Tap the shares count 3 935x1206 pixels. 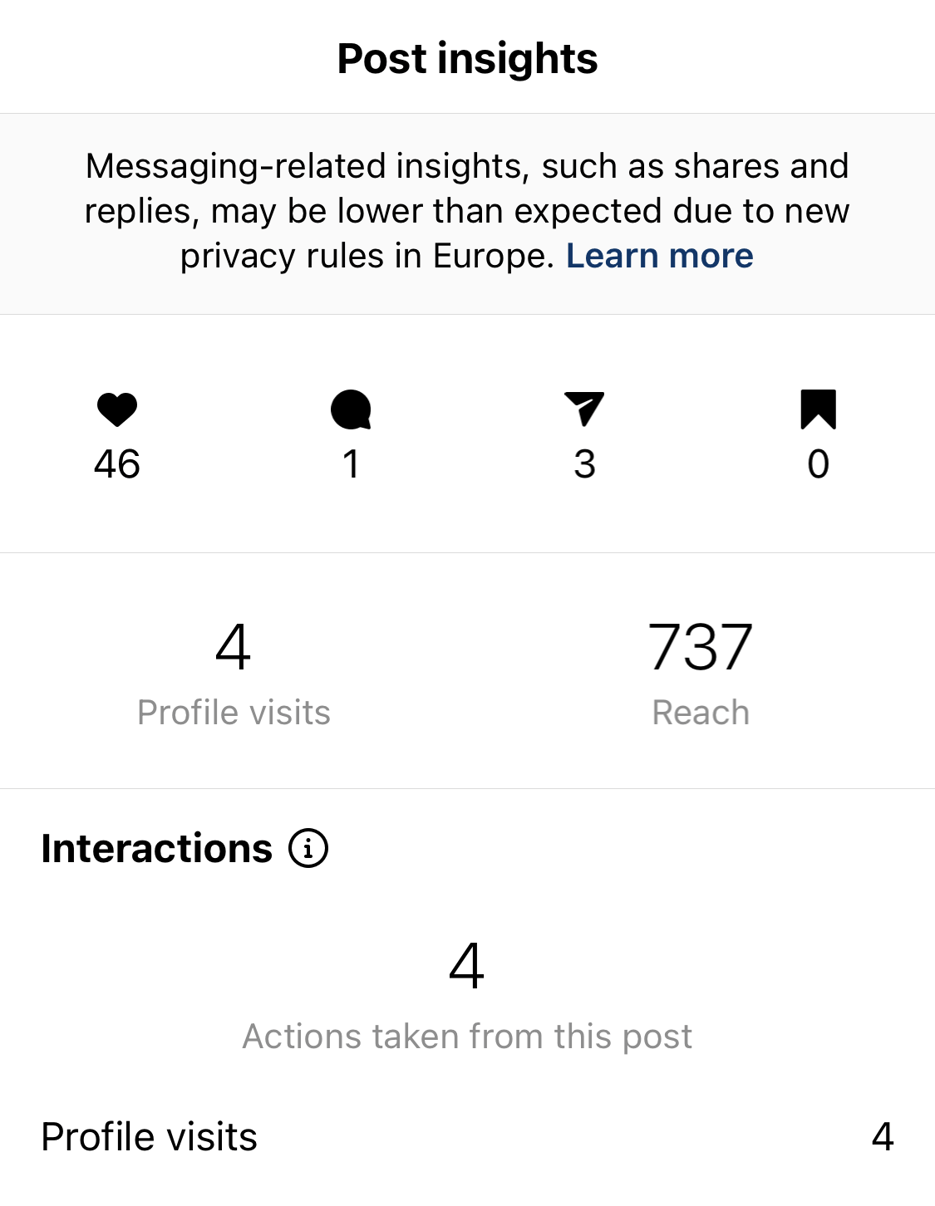pos(584,463)
